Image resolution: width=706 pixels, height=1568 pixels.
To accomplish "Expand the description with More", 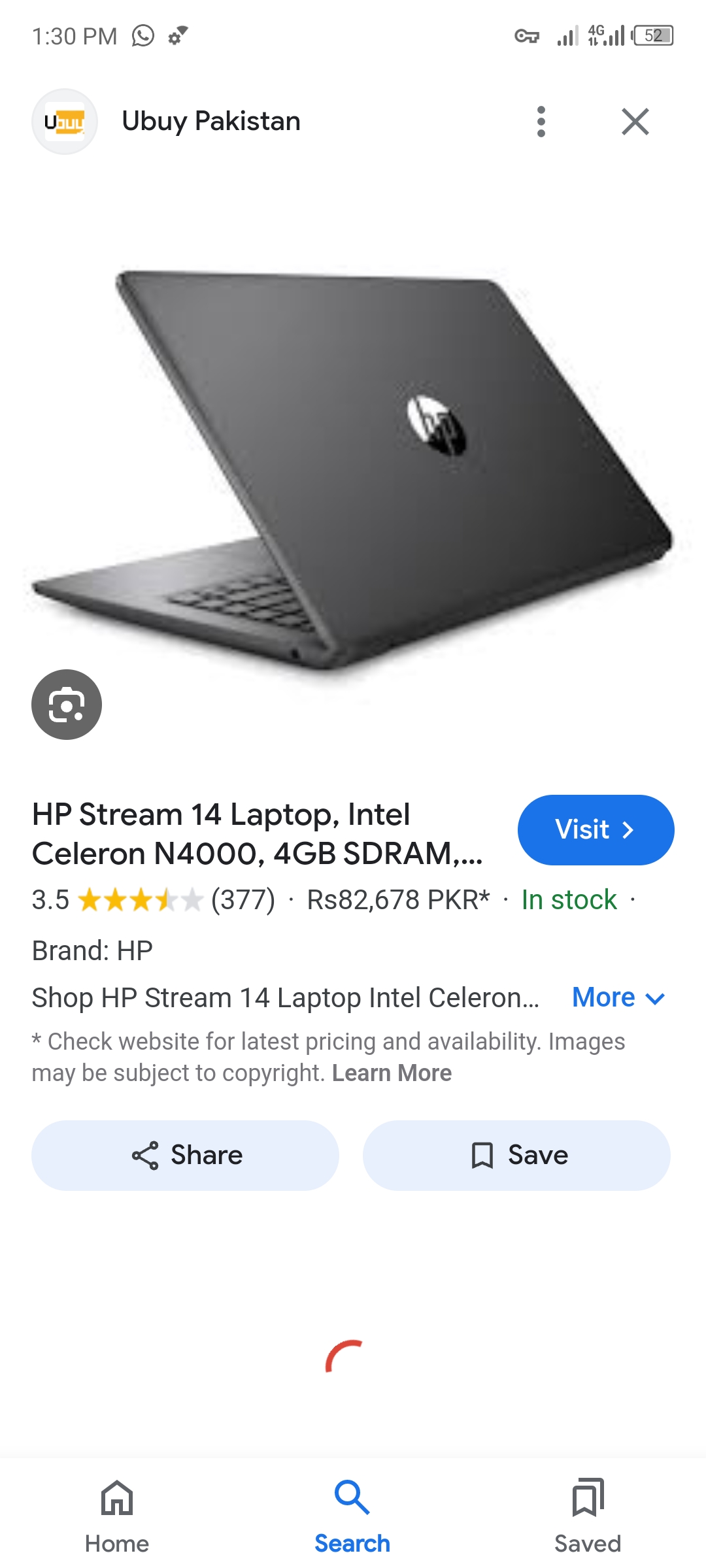I will point(618,998).
